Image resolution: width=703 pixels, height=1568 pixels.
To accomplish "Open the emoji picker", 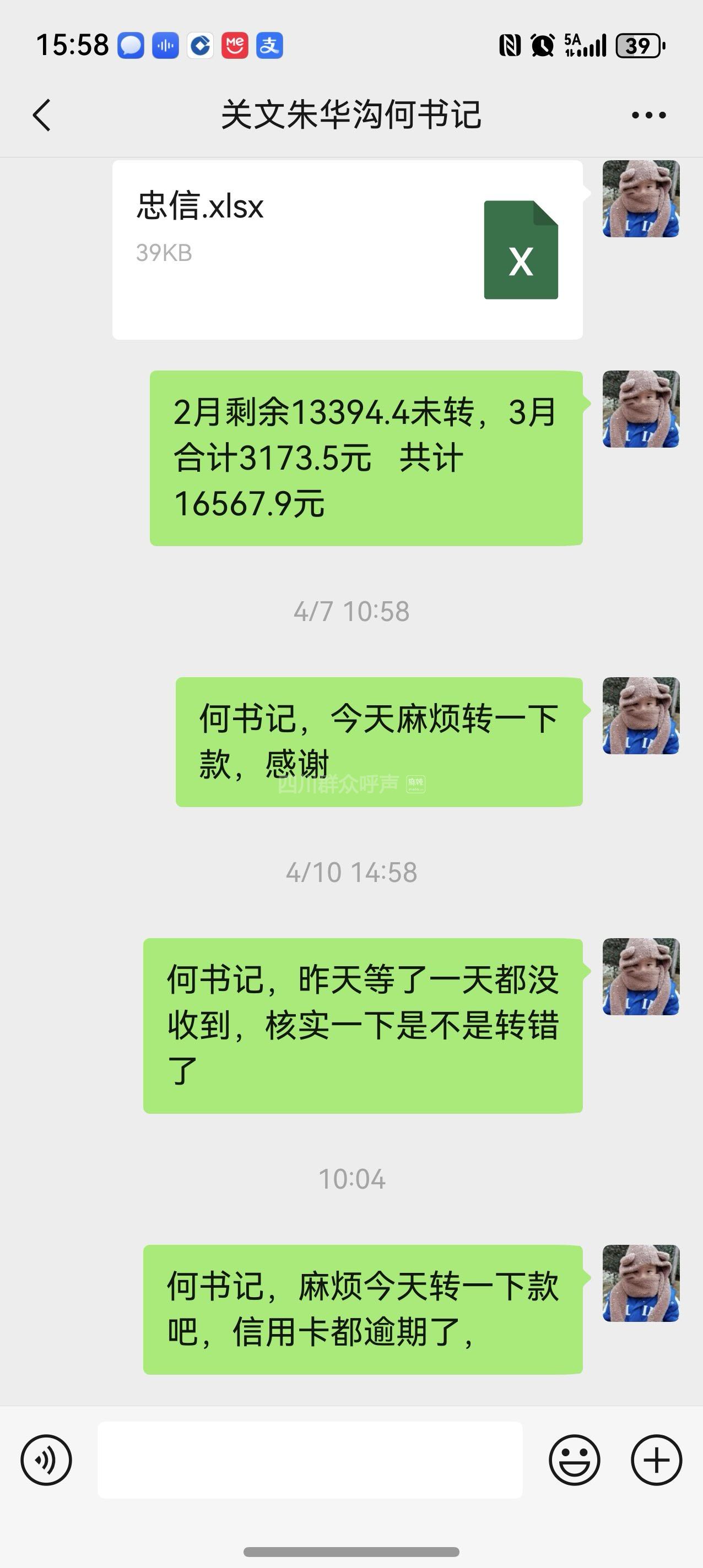I will point(574,1460).
